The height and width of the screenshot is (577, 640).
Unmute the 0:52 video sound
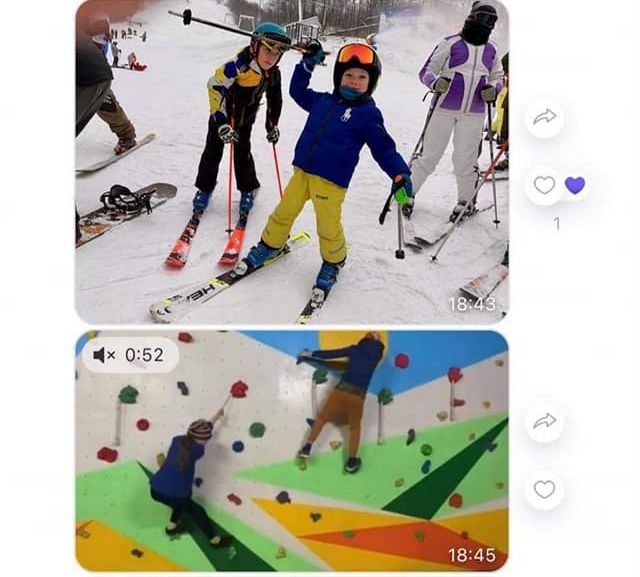pos(104,355)
